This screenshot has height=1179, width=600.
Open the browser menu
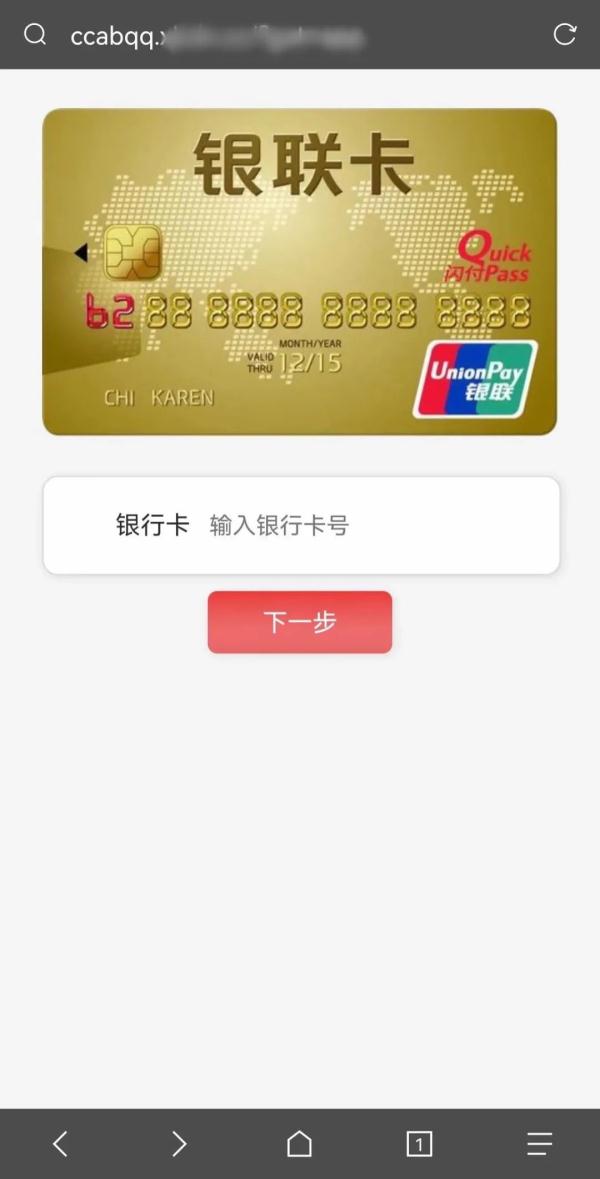coord(539,1144)
